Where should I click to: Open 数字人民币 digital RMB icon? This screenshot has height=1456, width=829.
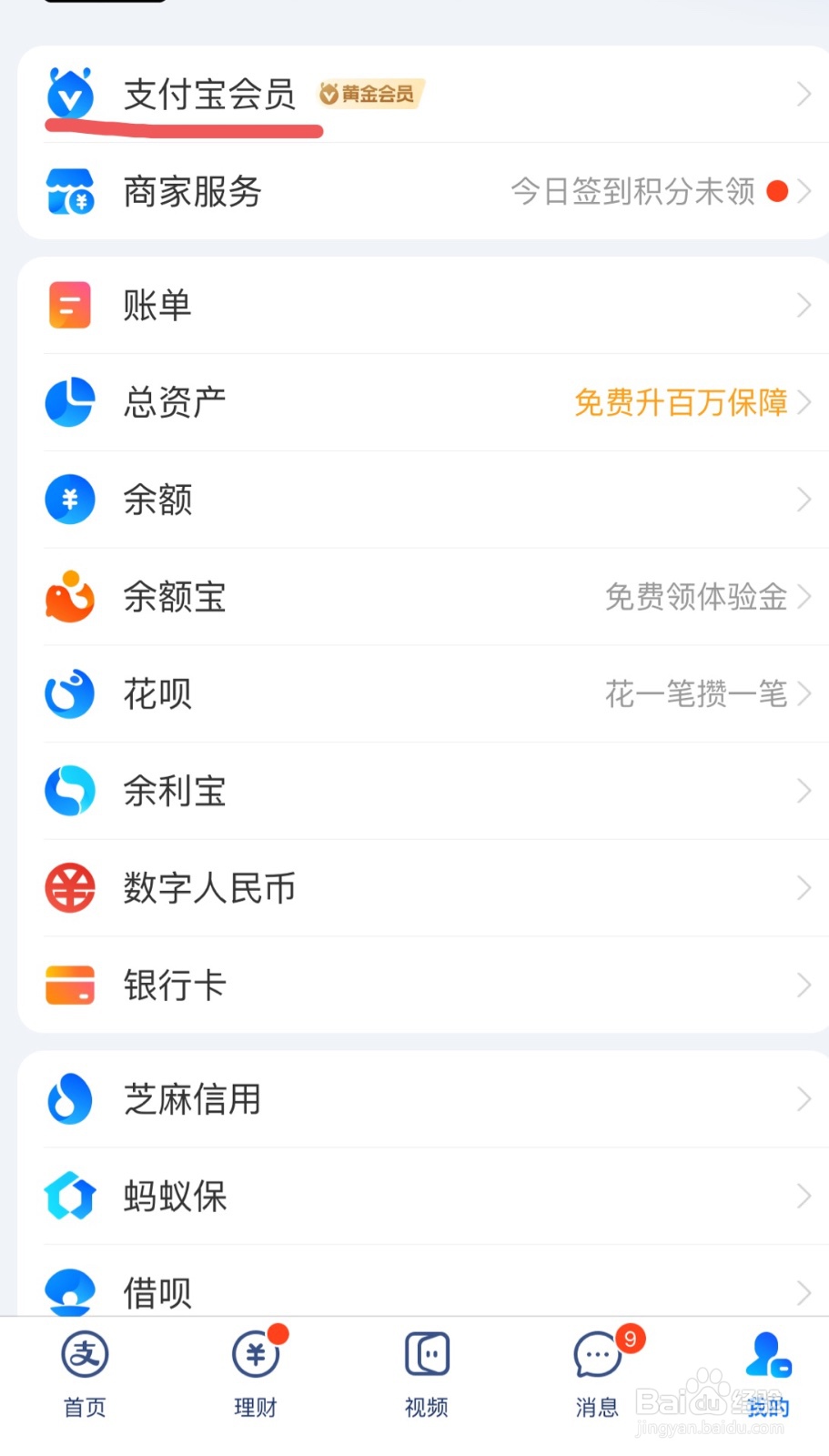(68, 888)
